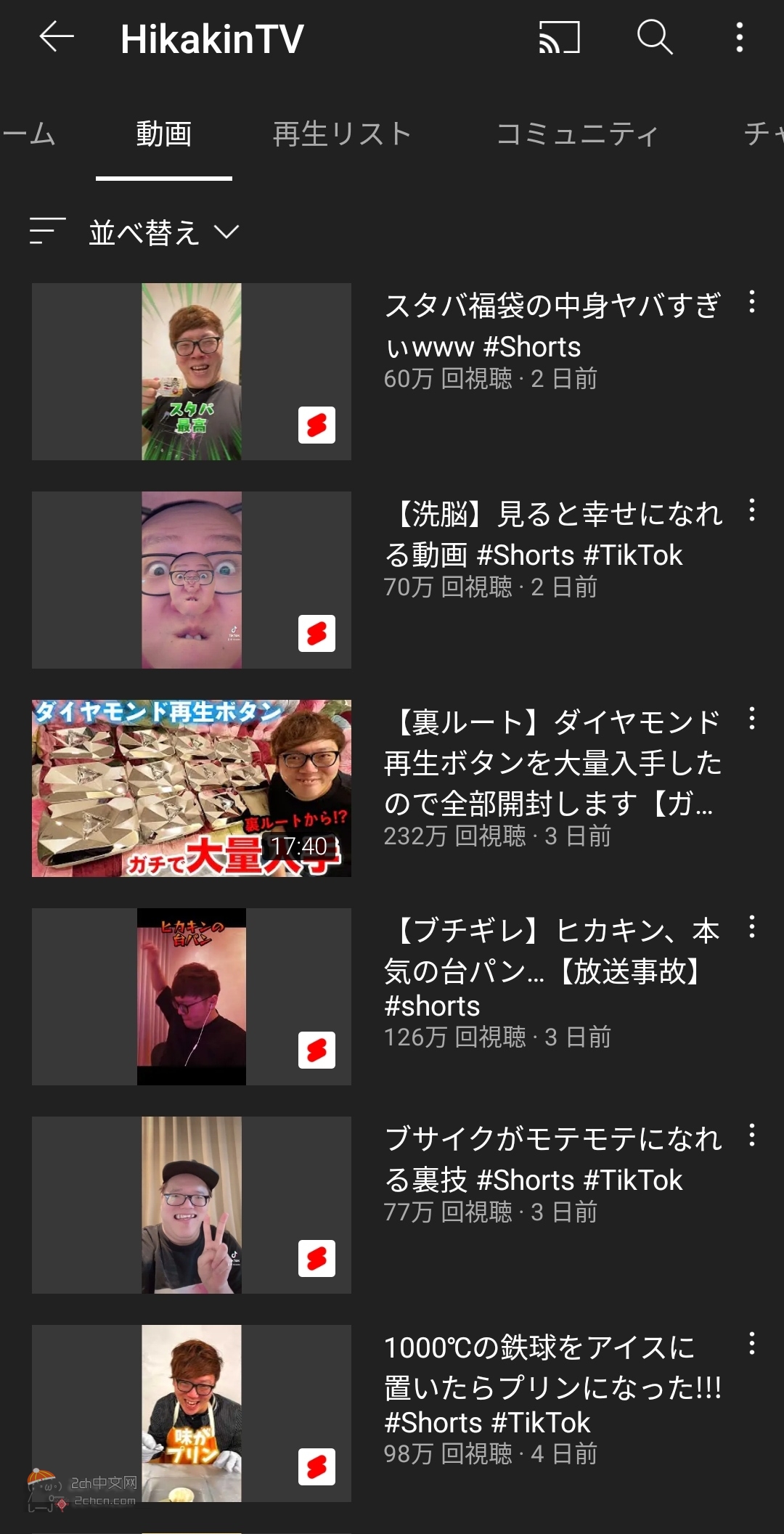Screen dimensions: 784x1534
Task: Switch to the コミュニティ tab
Action: 577,134
